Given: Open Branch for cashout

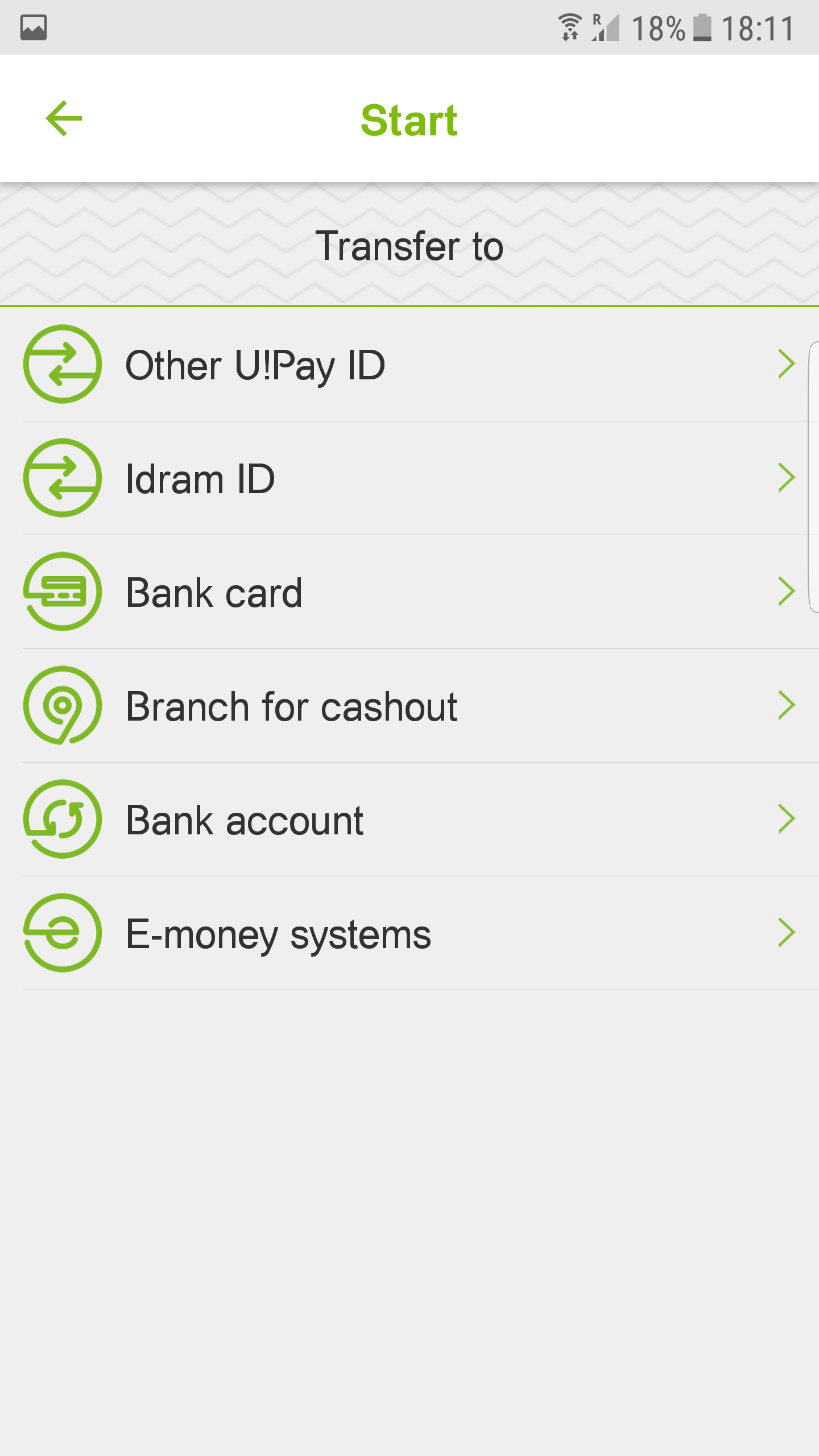Looking at the screenshot, I should (x=409, y=706).
